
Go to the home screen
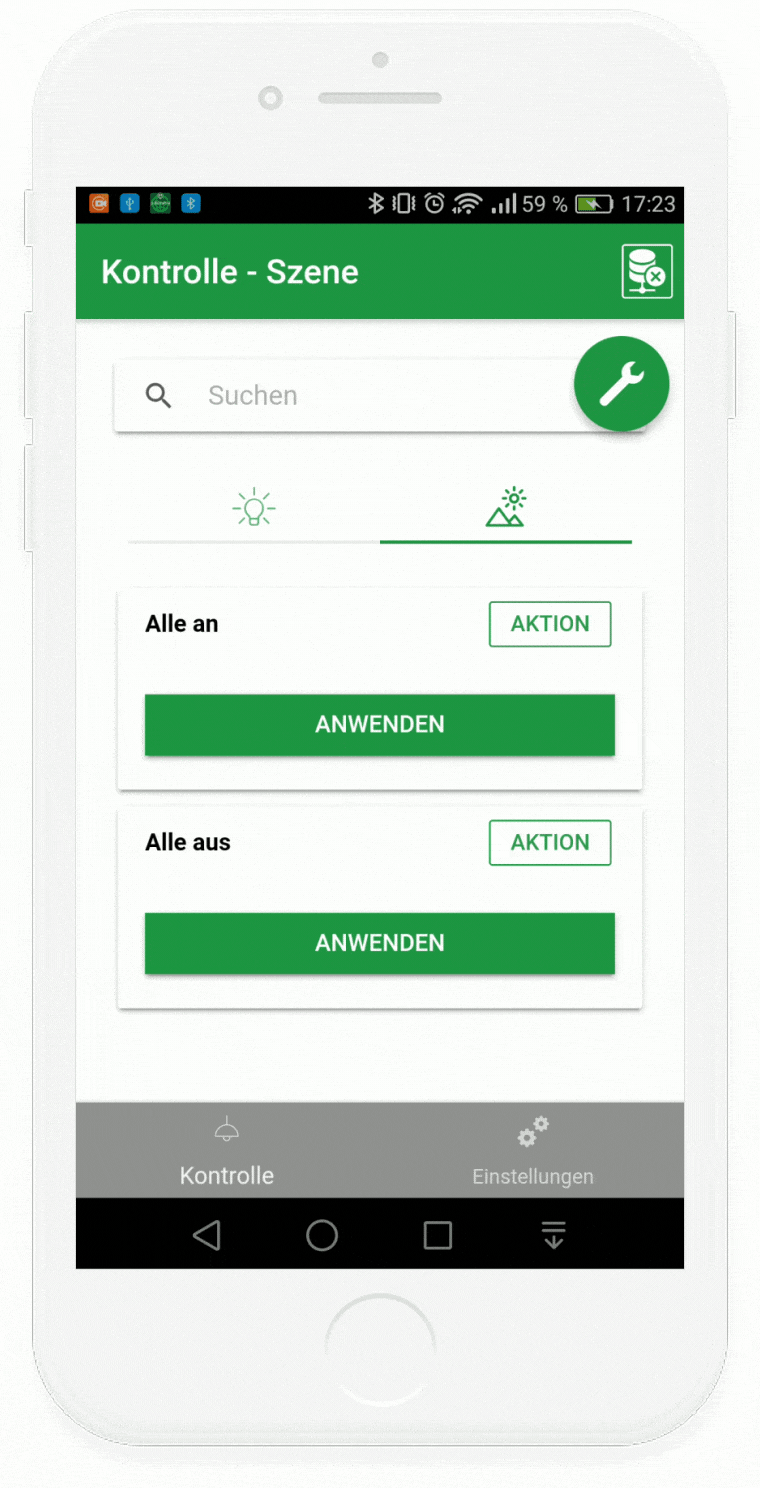click(x=322, y=1236)
